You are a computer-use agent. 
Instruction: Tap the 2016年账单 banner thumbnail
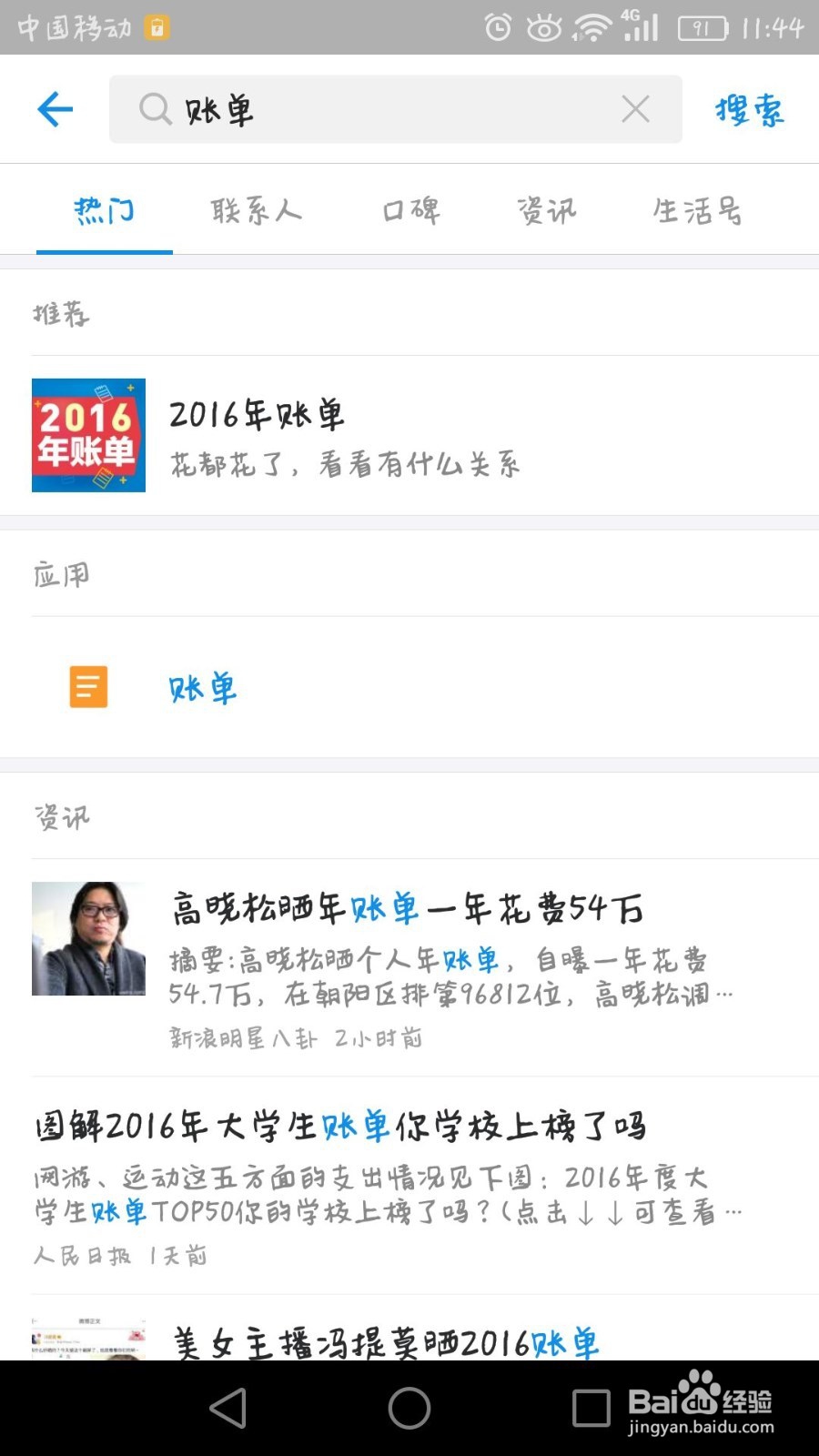click(87, 436)
